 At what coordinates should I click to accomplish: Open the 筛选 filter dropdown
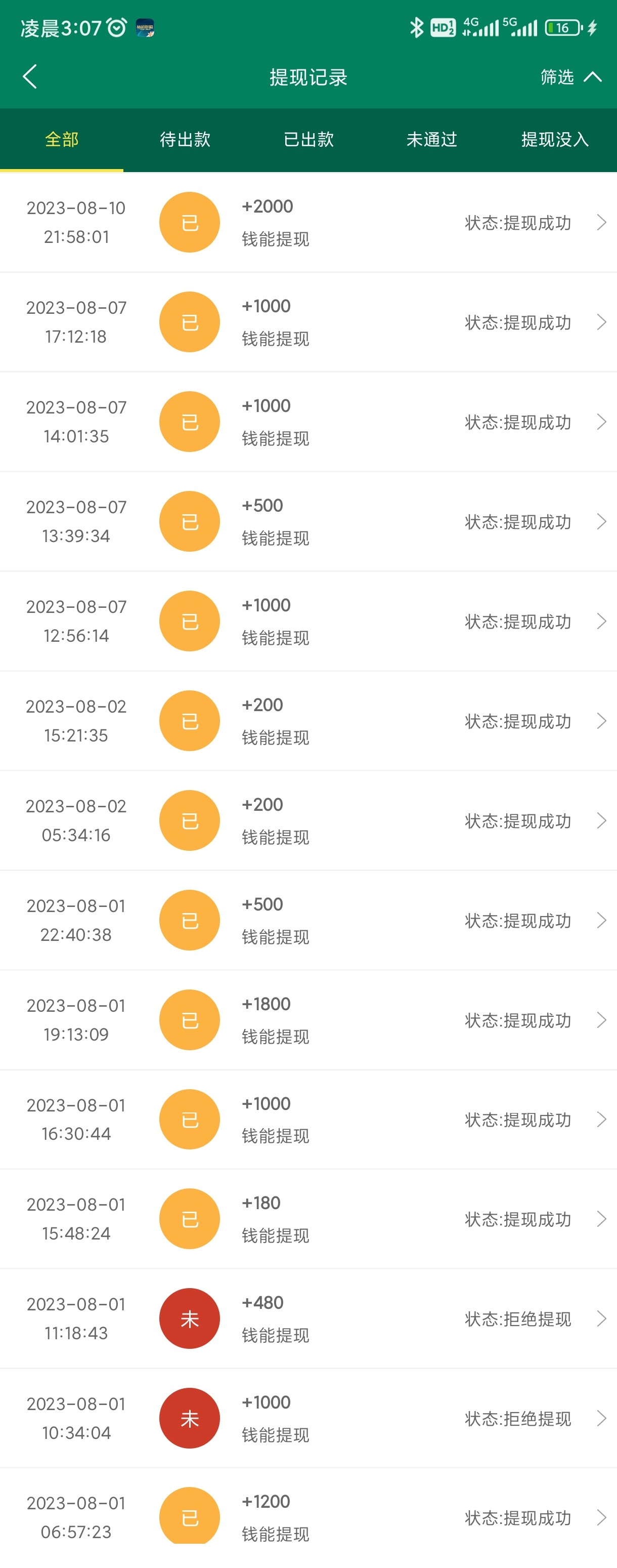[x=570, y=77]
